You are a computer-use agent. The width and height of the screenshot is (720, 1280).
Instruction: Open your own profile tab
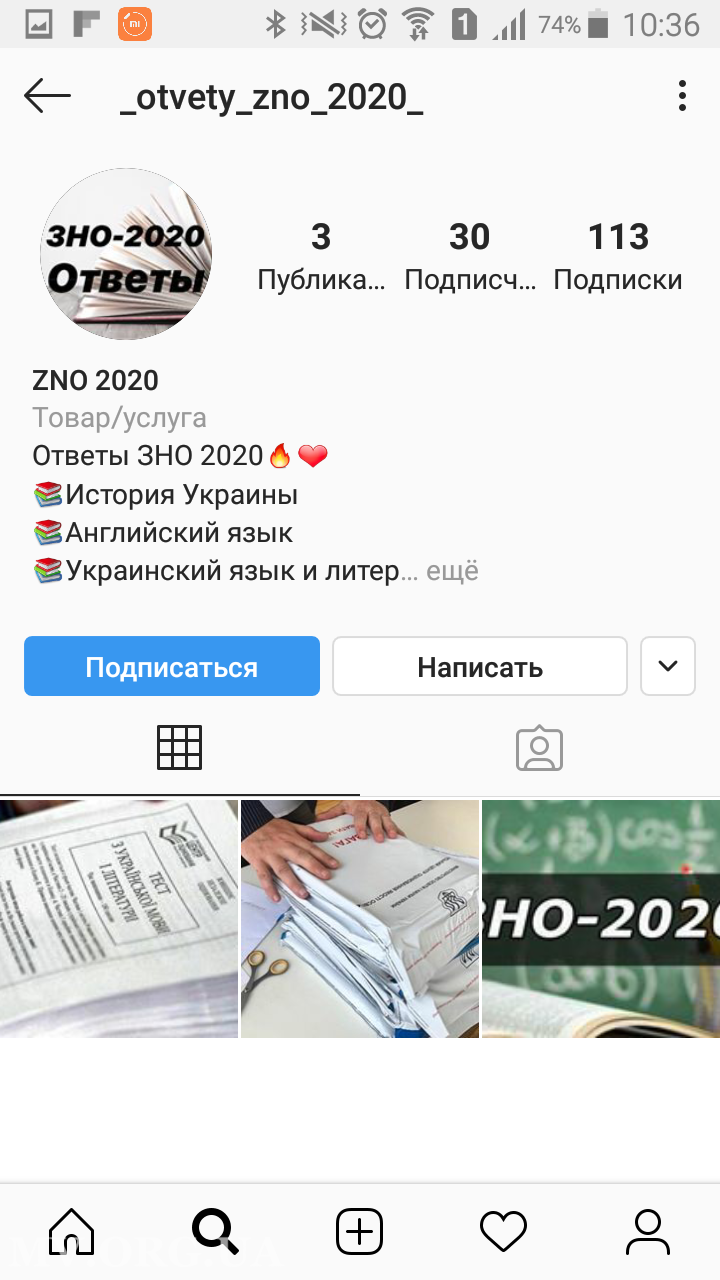(x=647, y=1231)
